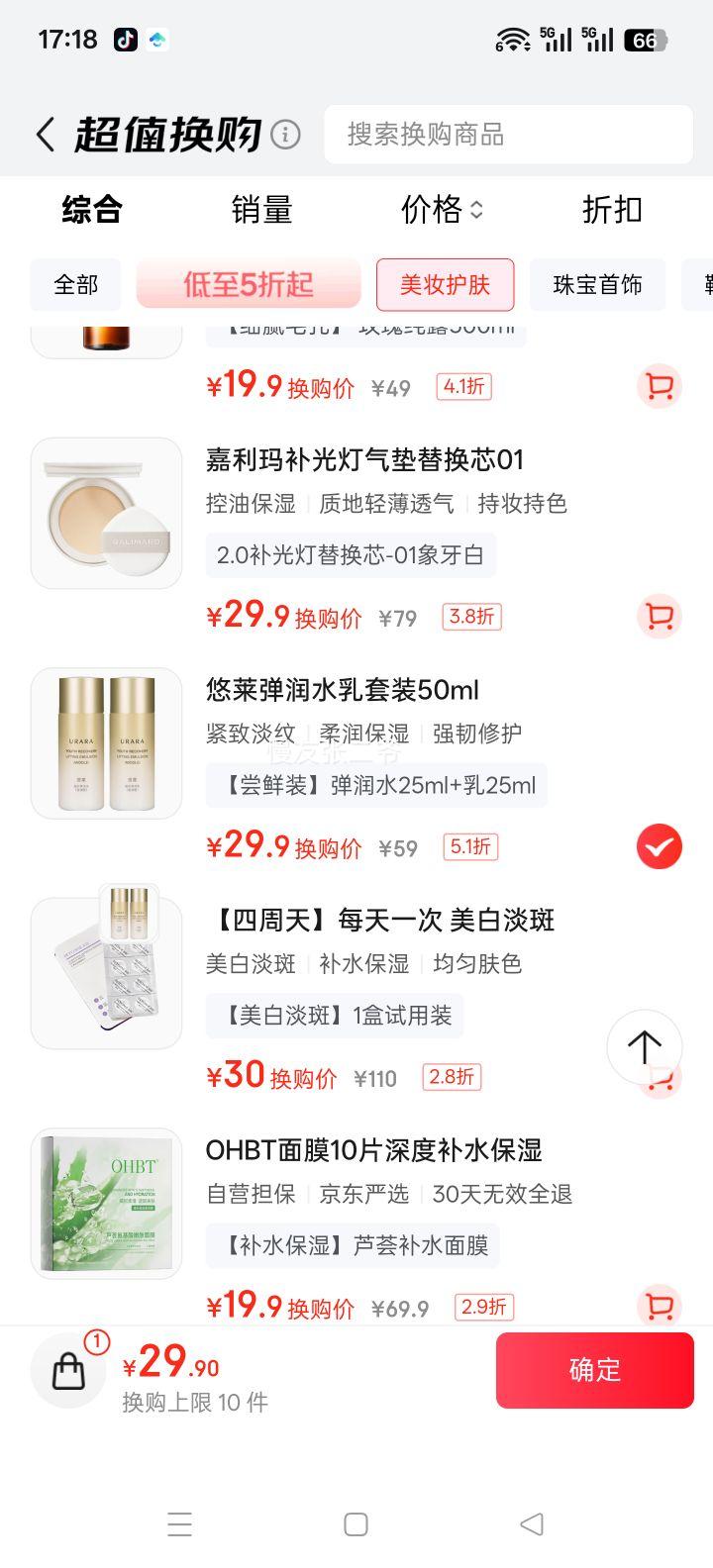
Task: Filter by 低至5折起 chip
Action: coord(249,285)
